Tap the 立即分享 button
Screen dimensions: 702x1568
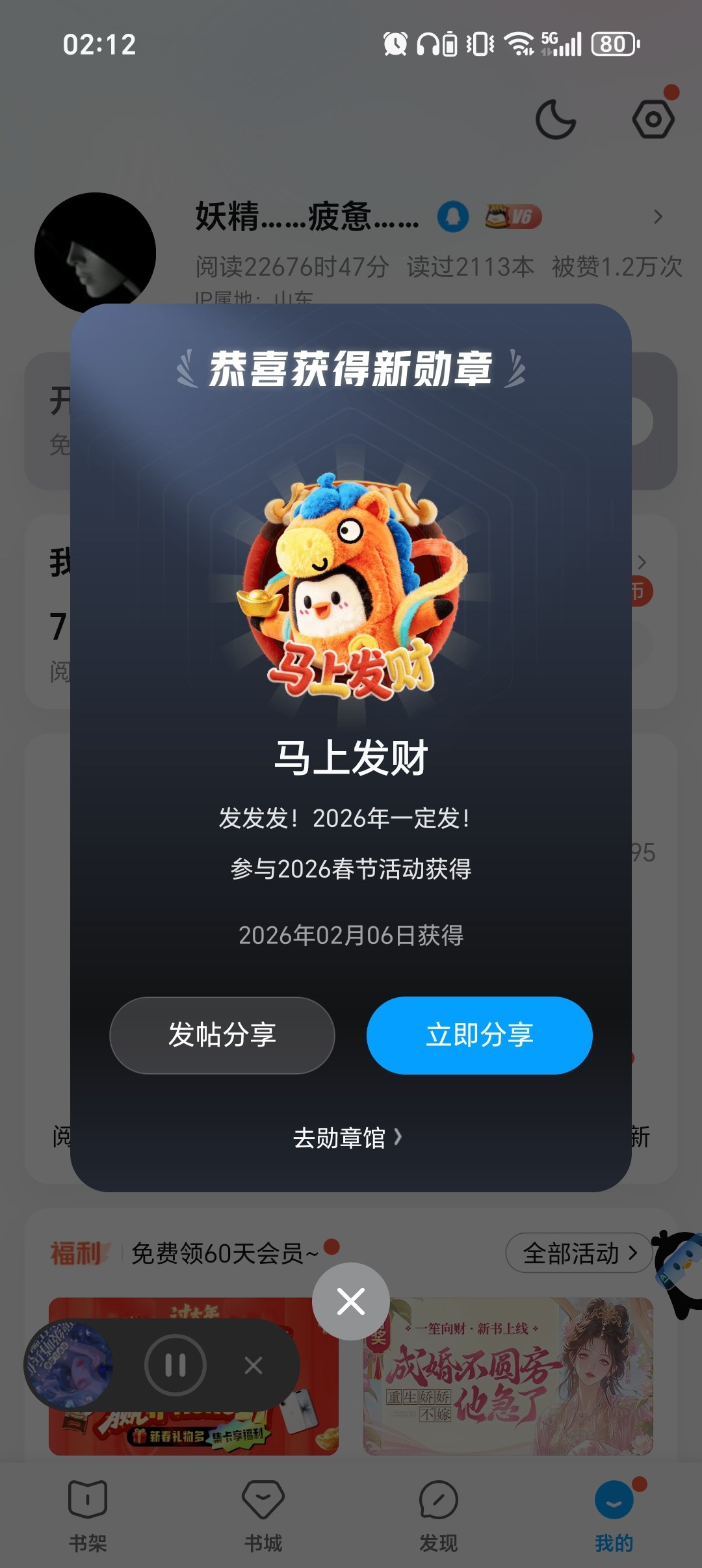click(479, 1035)
